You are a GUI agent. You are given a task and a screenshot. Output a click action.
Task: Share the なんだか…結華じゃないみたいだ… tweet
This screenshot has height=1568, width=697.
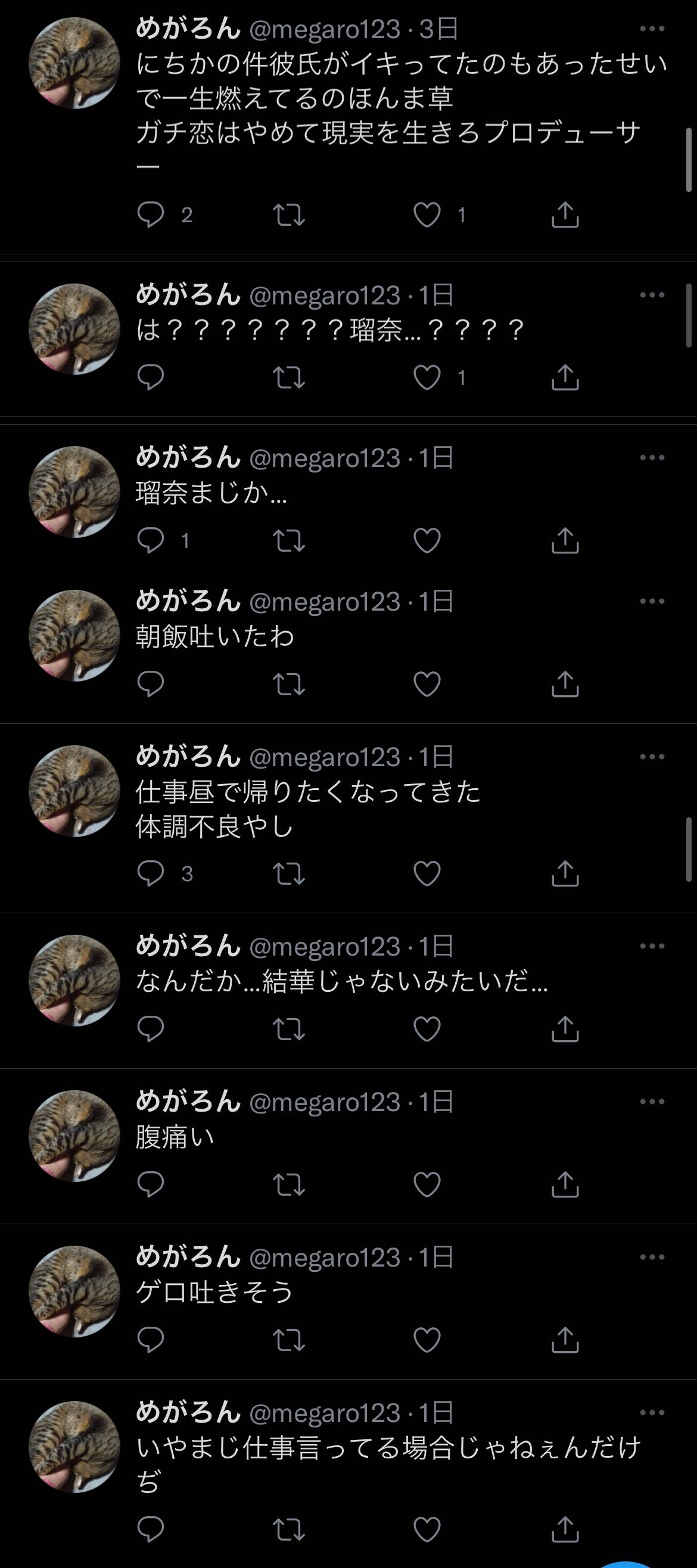(565, 1029)
